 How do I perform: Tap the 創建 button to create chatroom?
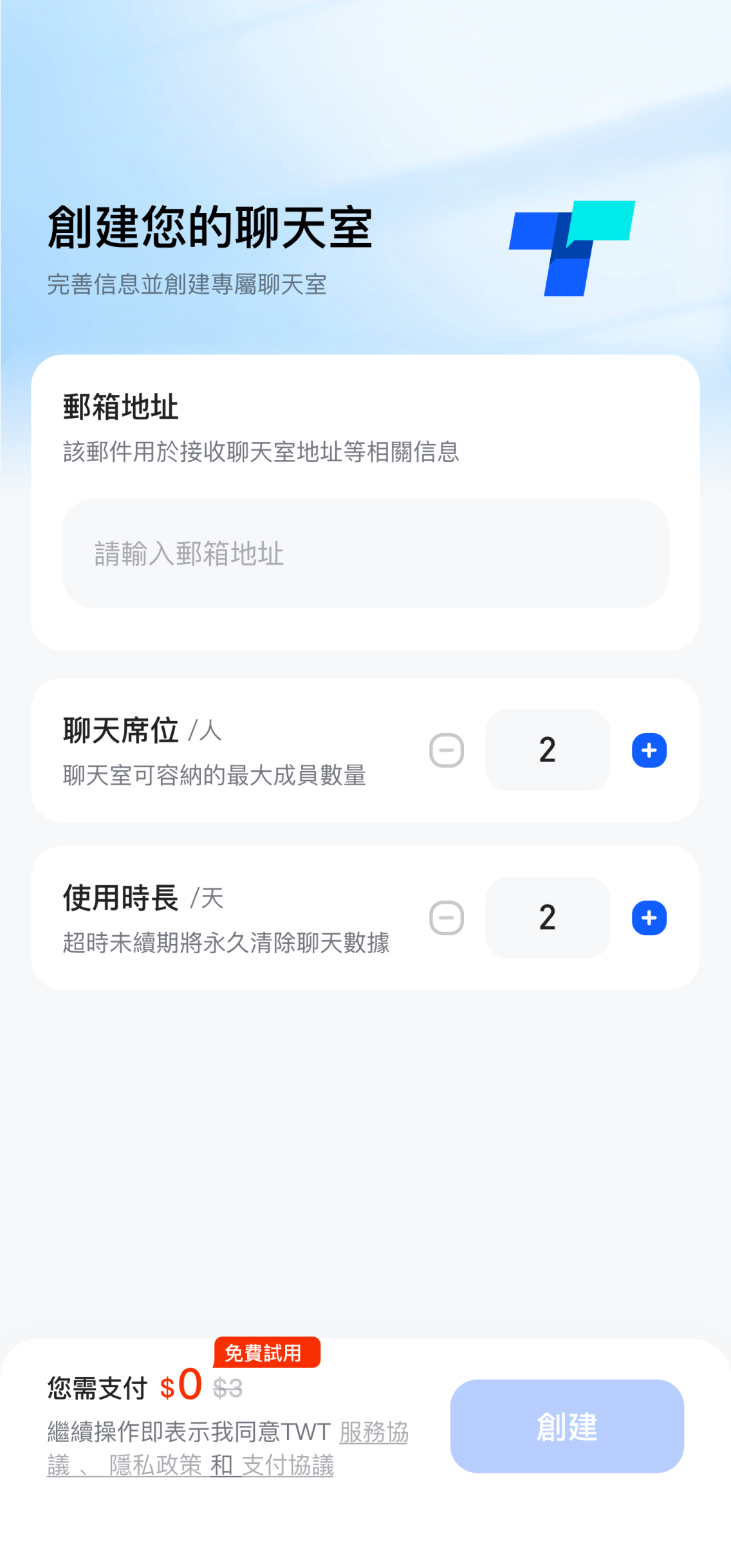click(566, 1426)
